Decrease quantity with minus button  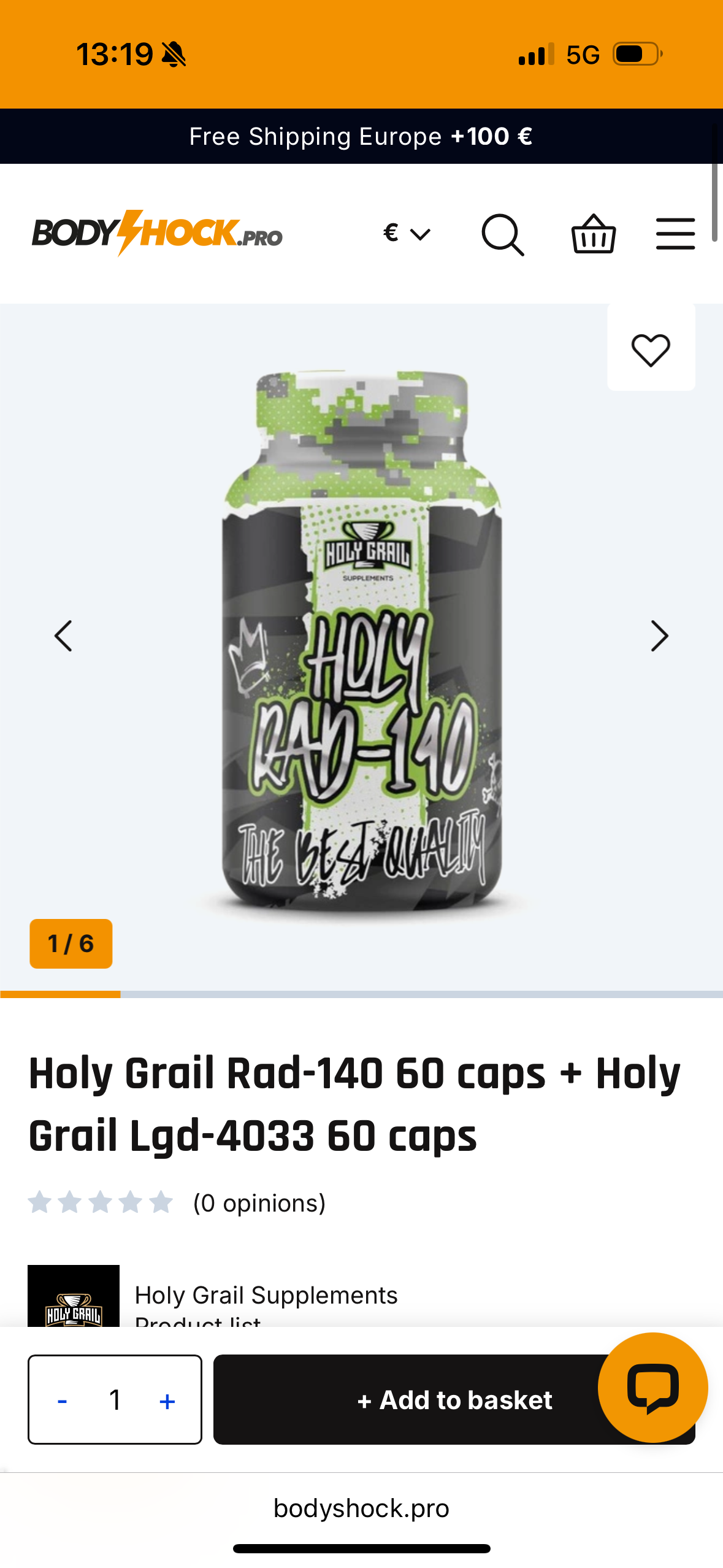point(62,1401)
